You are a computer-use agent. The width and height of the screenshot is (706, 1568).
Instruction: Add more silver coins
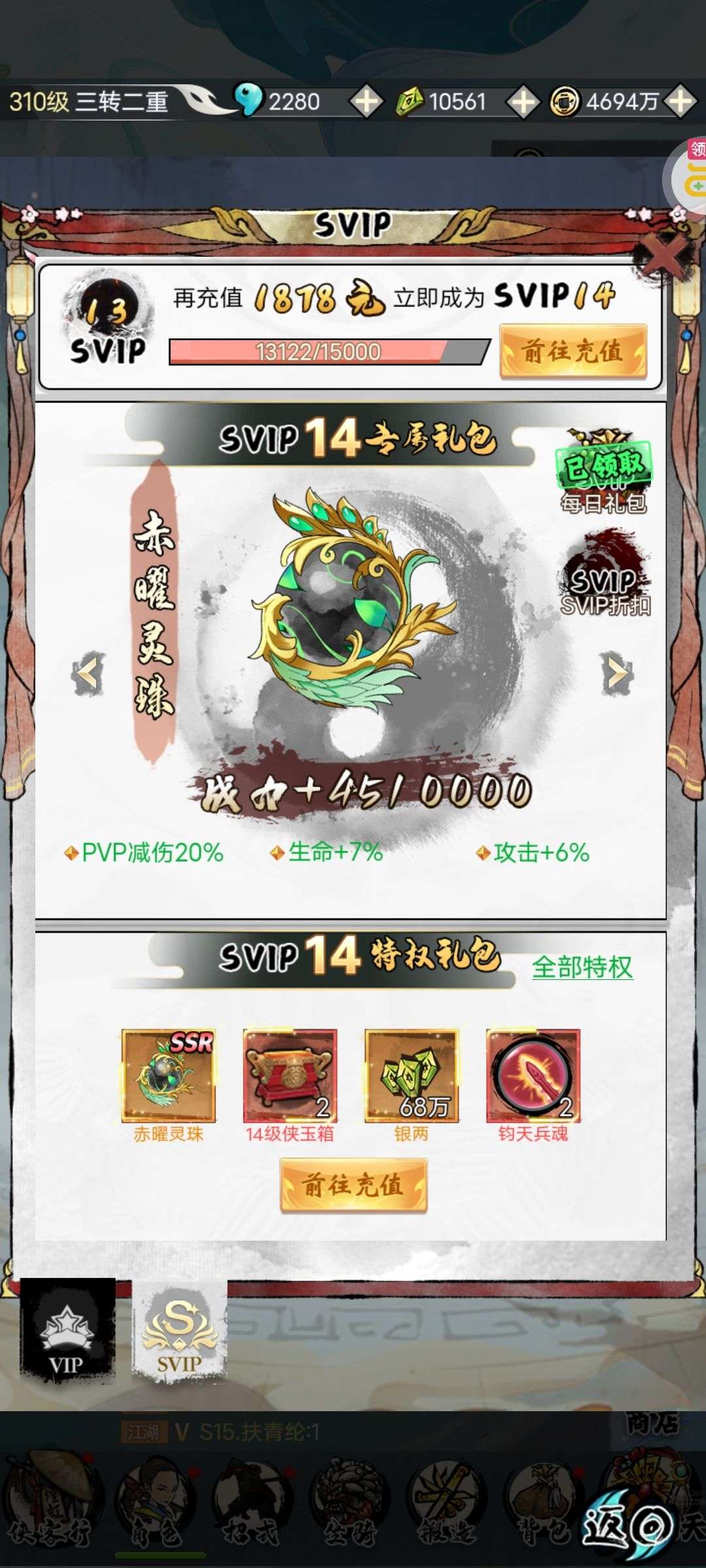[x=681, y=101]
